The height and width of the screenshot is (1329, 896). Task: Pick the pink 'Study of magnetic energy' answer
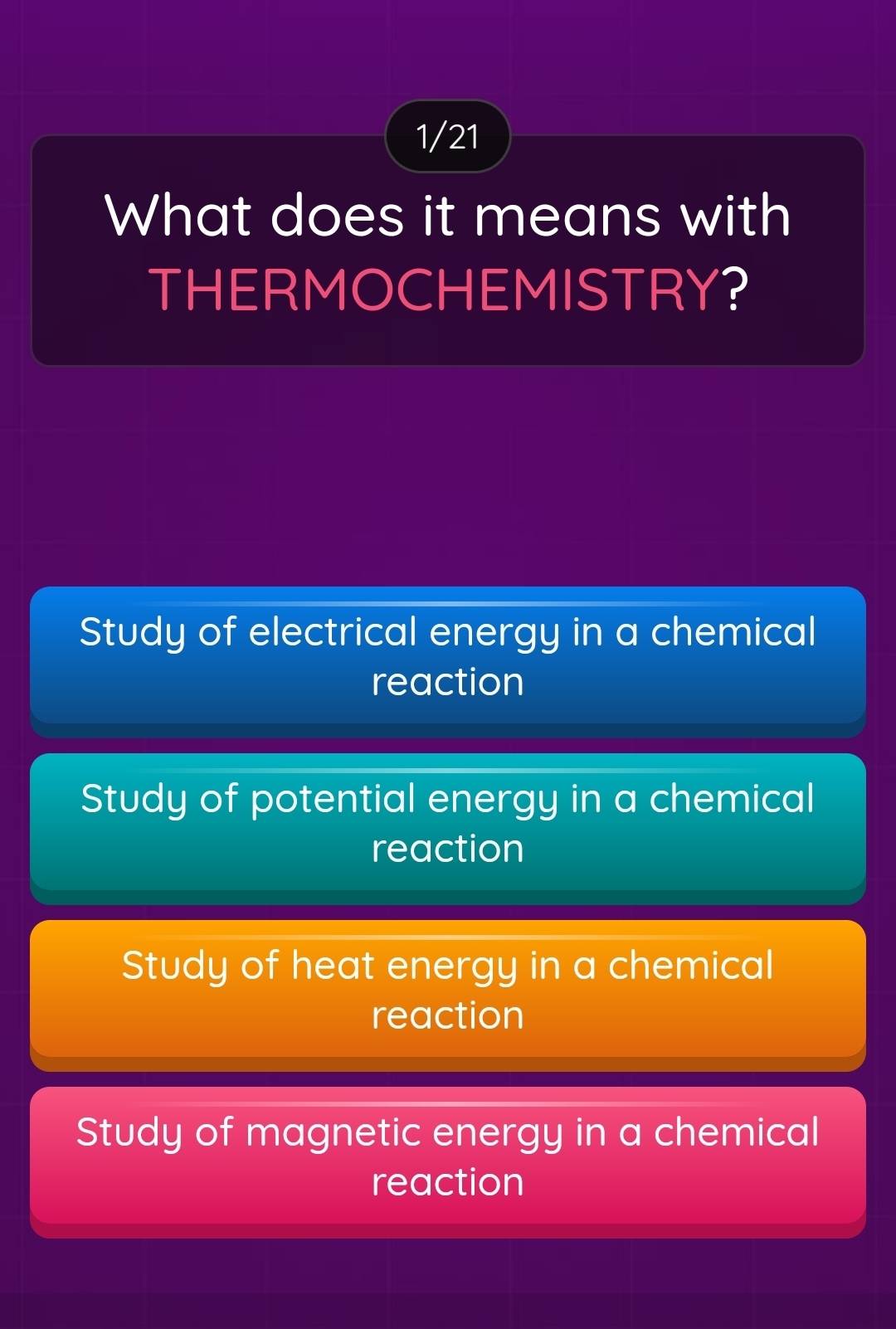(448, 1156)
